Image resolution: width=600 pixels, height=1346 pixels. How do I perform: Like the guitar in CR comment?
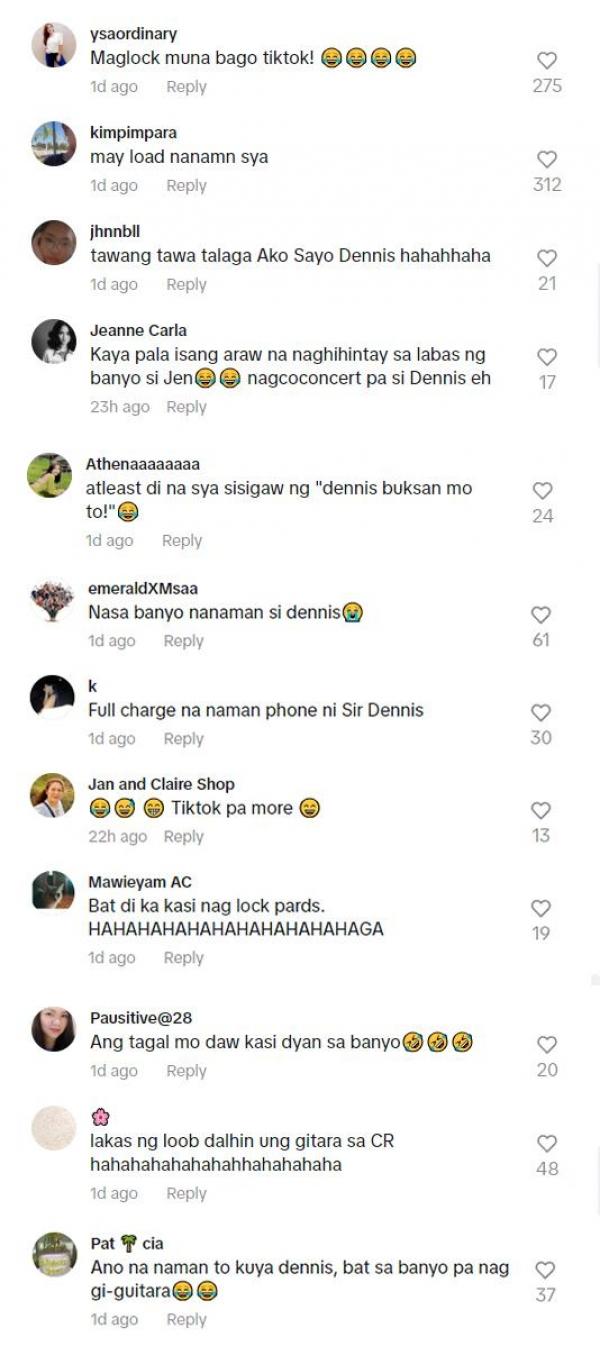(x=546, y=1143)
